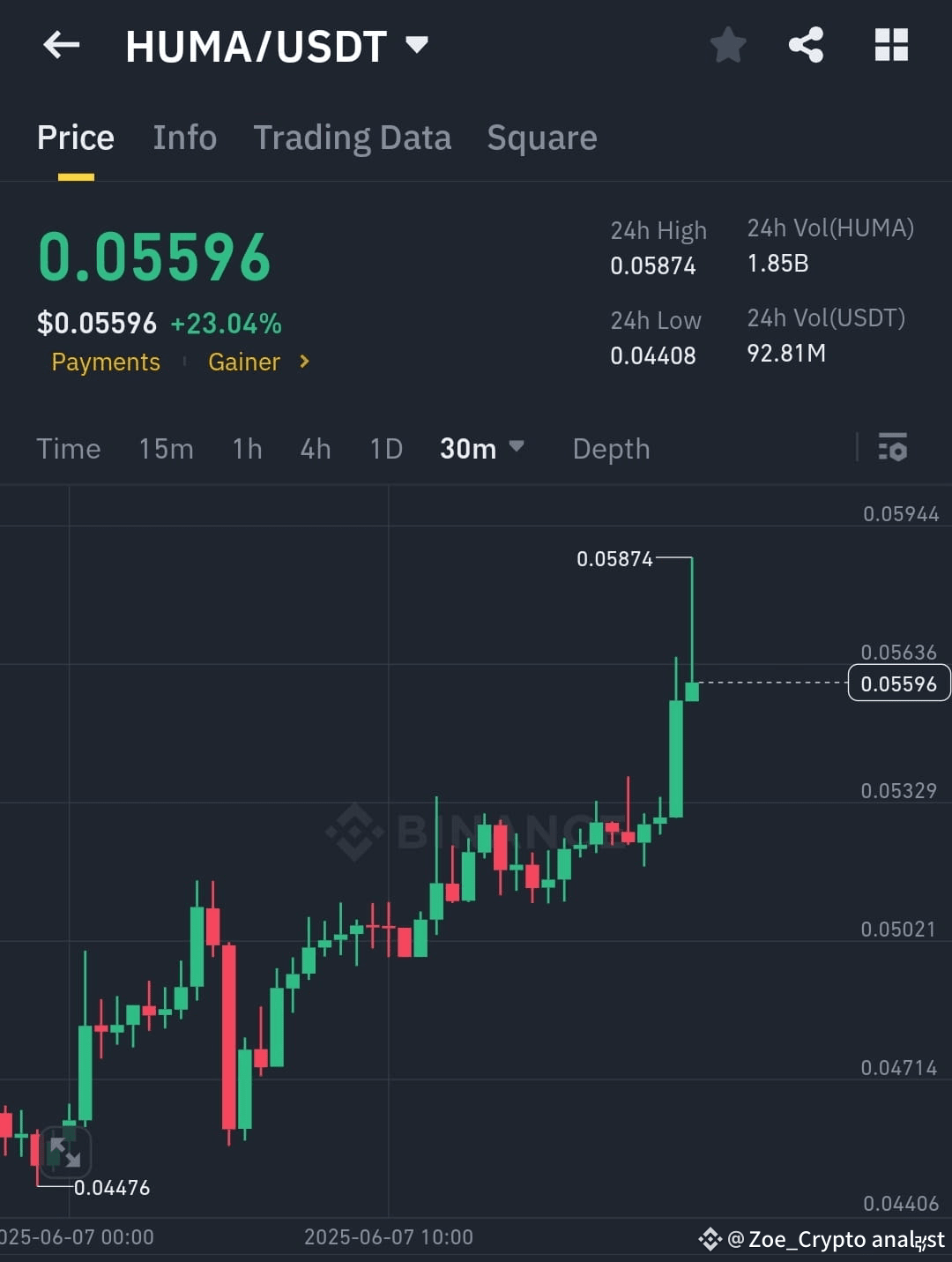Select the 1h timeframe
The height and width of the screenshot is (1262, 952).
pyautogui.click(x=247, y=449)
